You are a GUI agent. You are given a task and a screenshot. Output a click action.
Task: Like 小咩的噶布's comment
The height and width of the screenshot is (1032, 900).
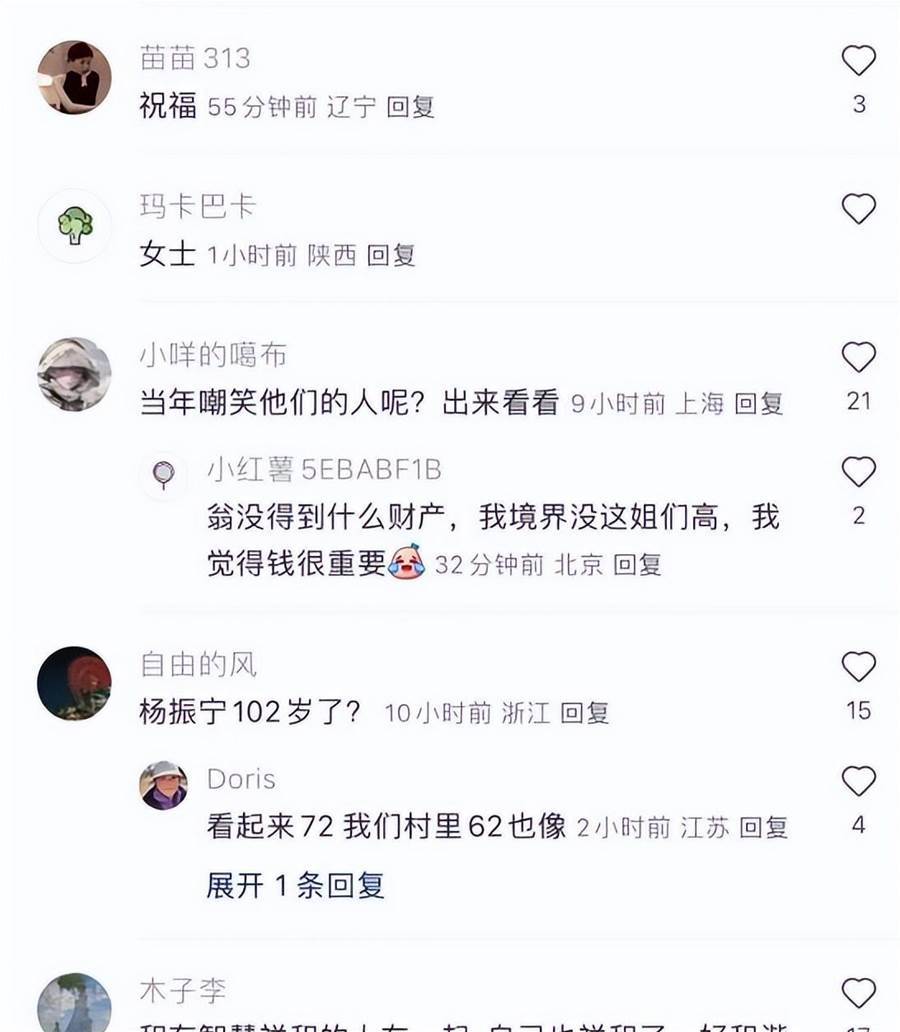[x=858, y=357]
